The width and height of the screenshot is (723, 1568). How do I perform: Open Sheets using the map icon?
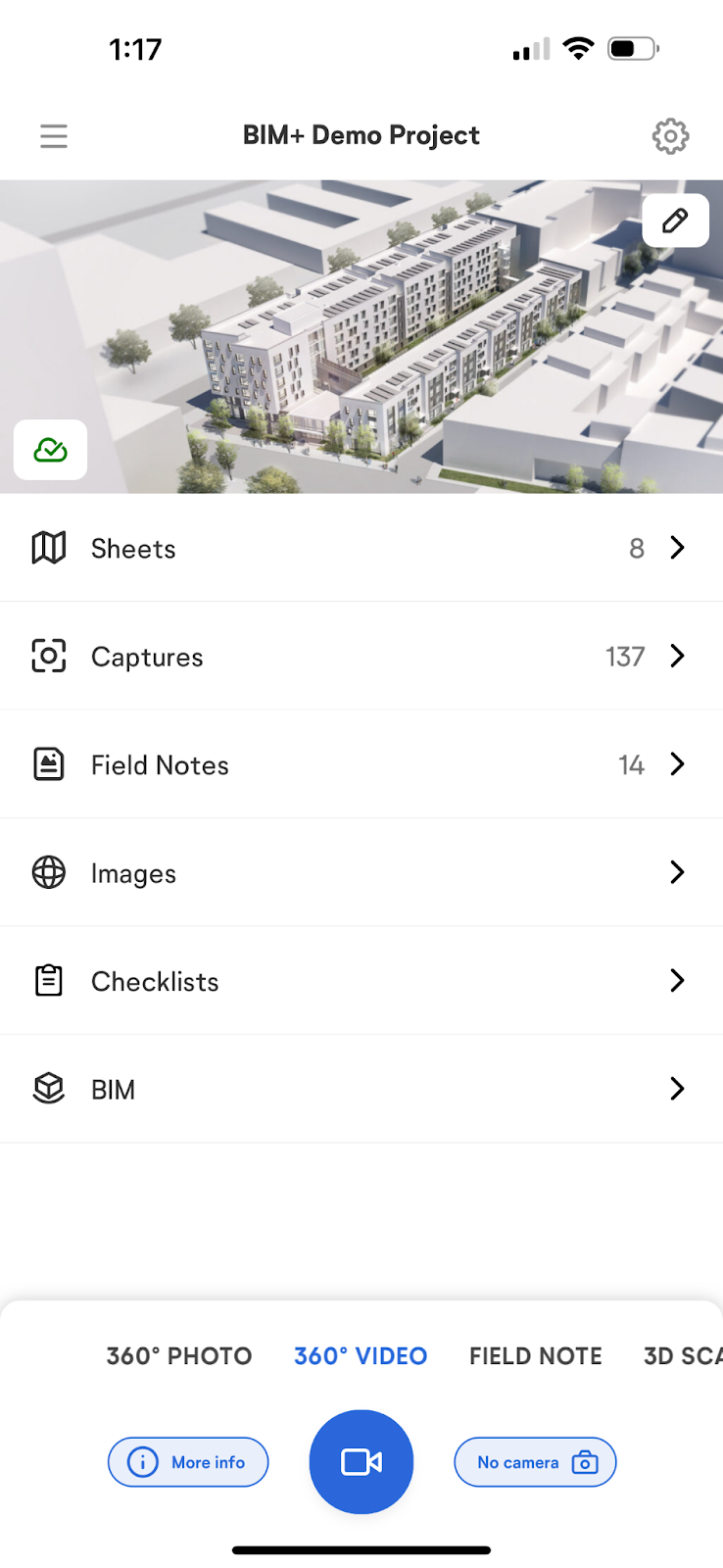49,548
